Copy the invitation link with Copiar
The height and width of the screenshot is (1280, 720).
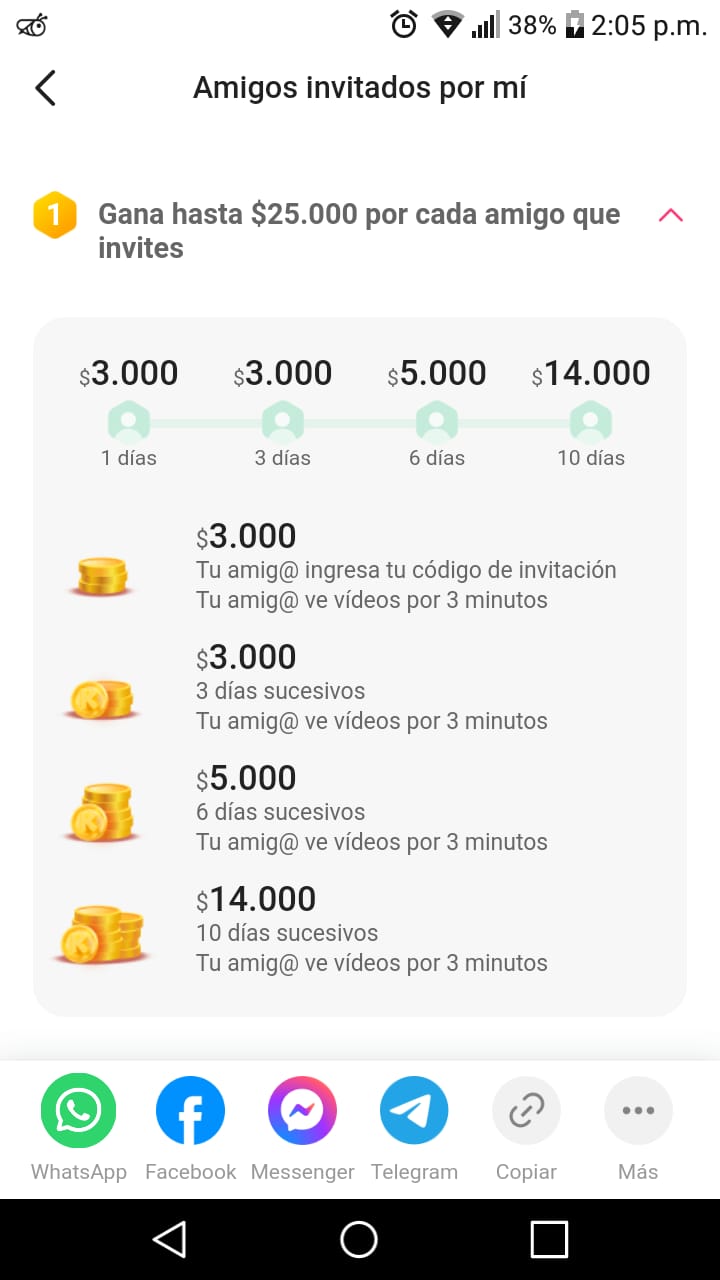(x=526, y=1111)
